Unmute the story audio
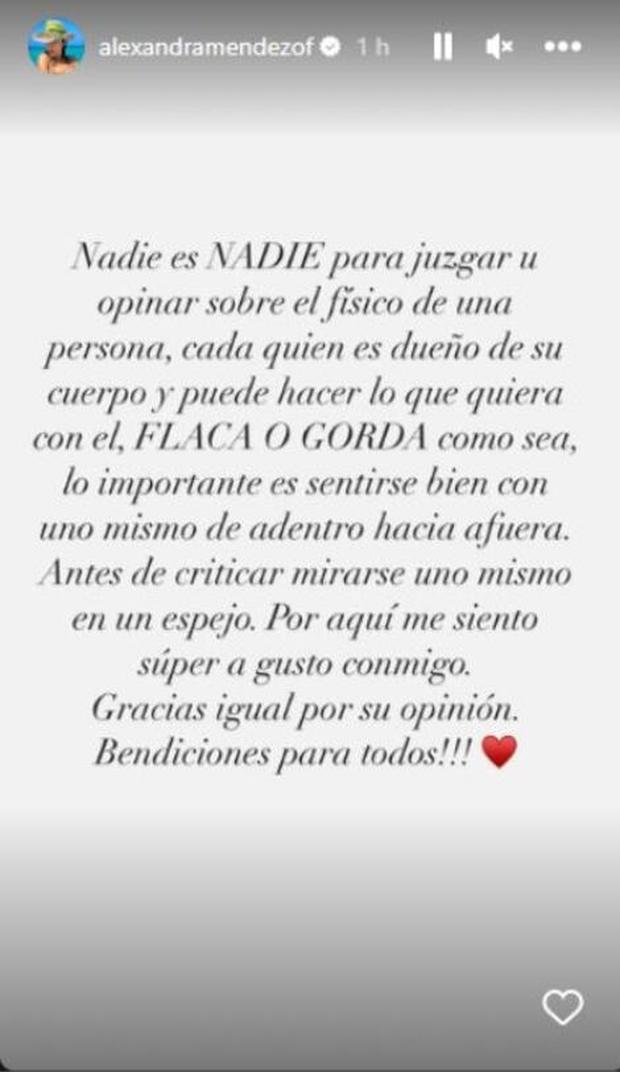The image size is (620, 1072). tap(500, 47)
